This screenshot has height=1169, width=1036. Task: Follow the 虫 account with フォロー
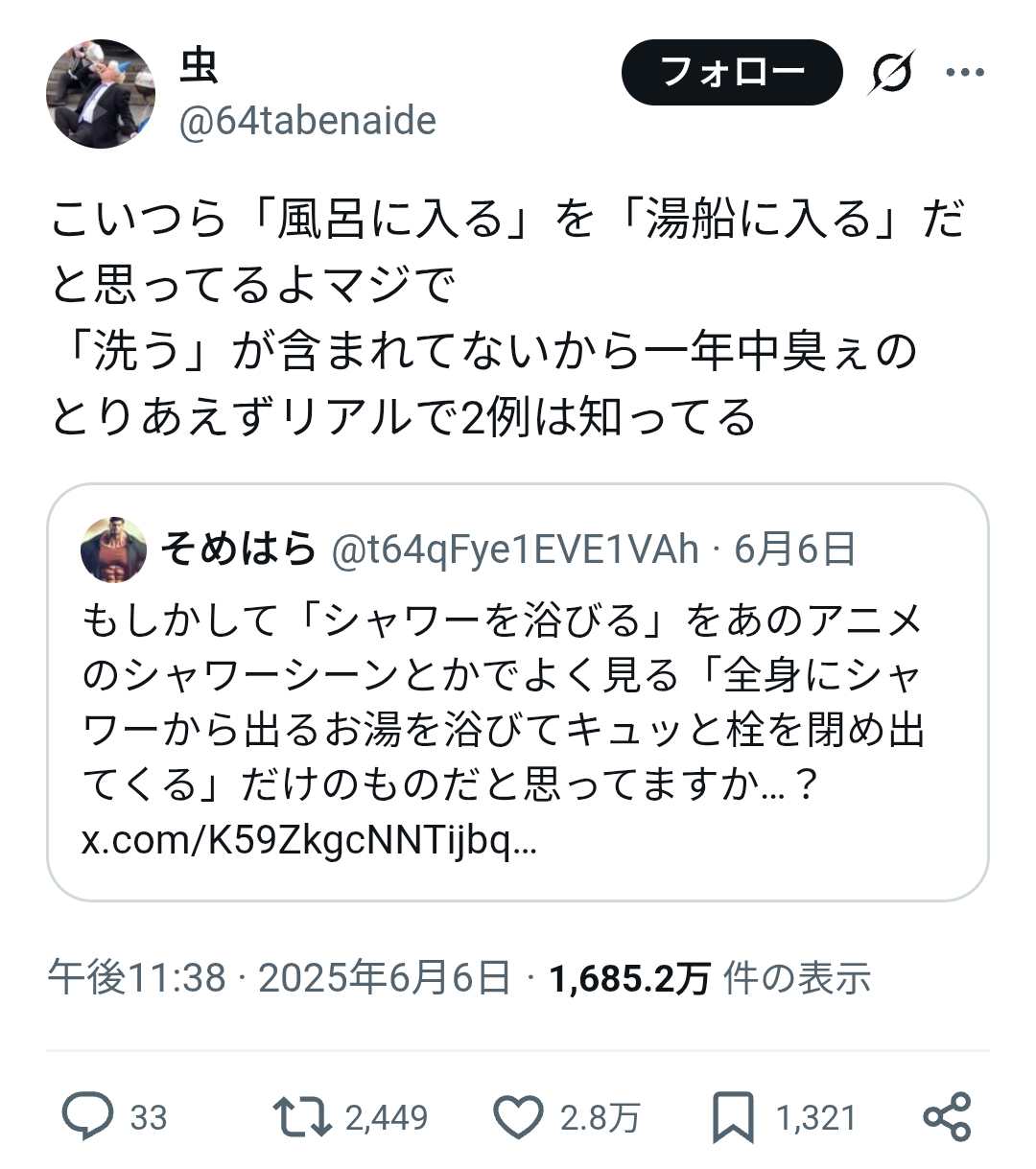coord(731,72)
